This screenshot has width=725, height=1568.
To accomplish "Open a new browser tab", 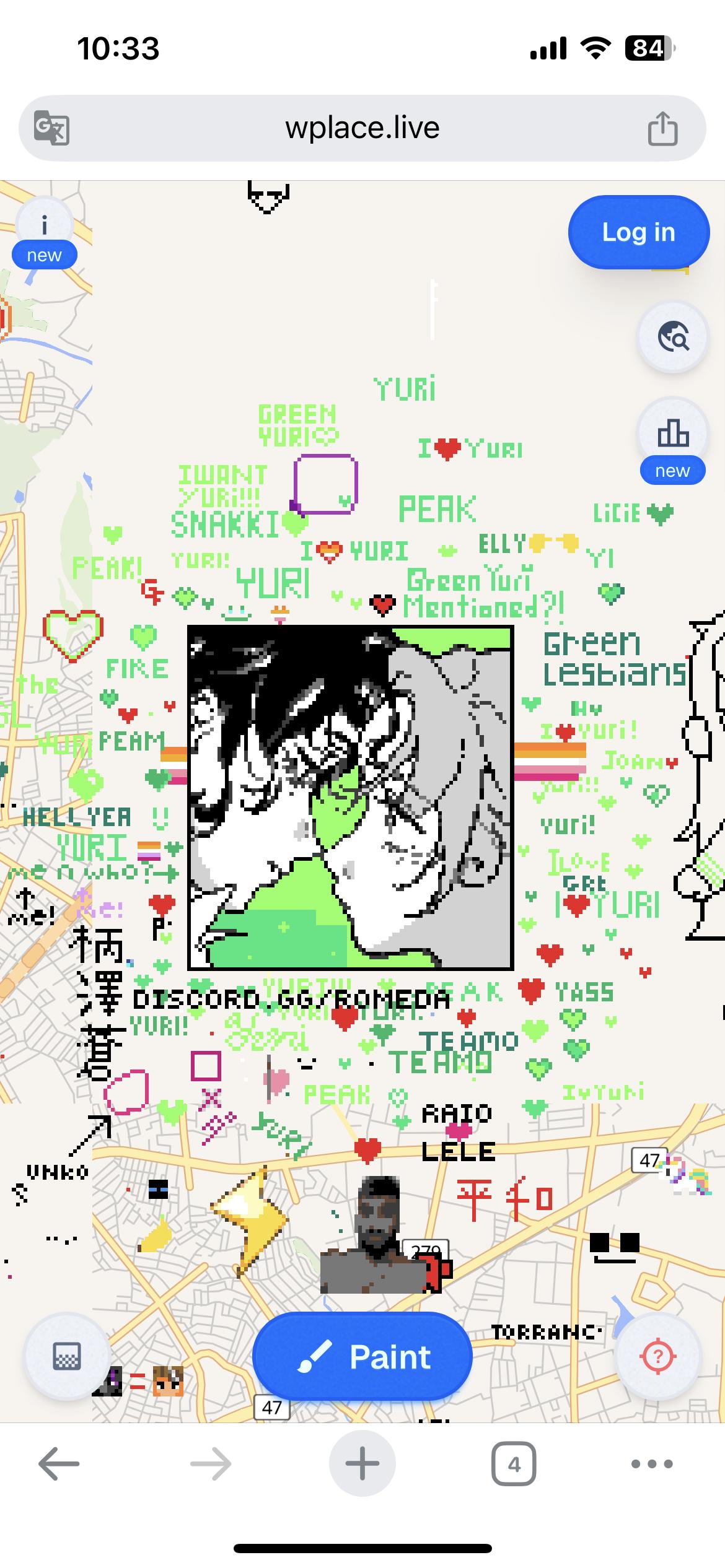I will coord(362,1465).
